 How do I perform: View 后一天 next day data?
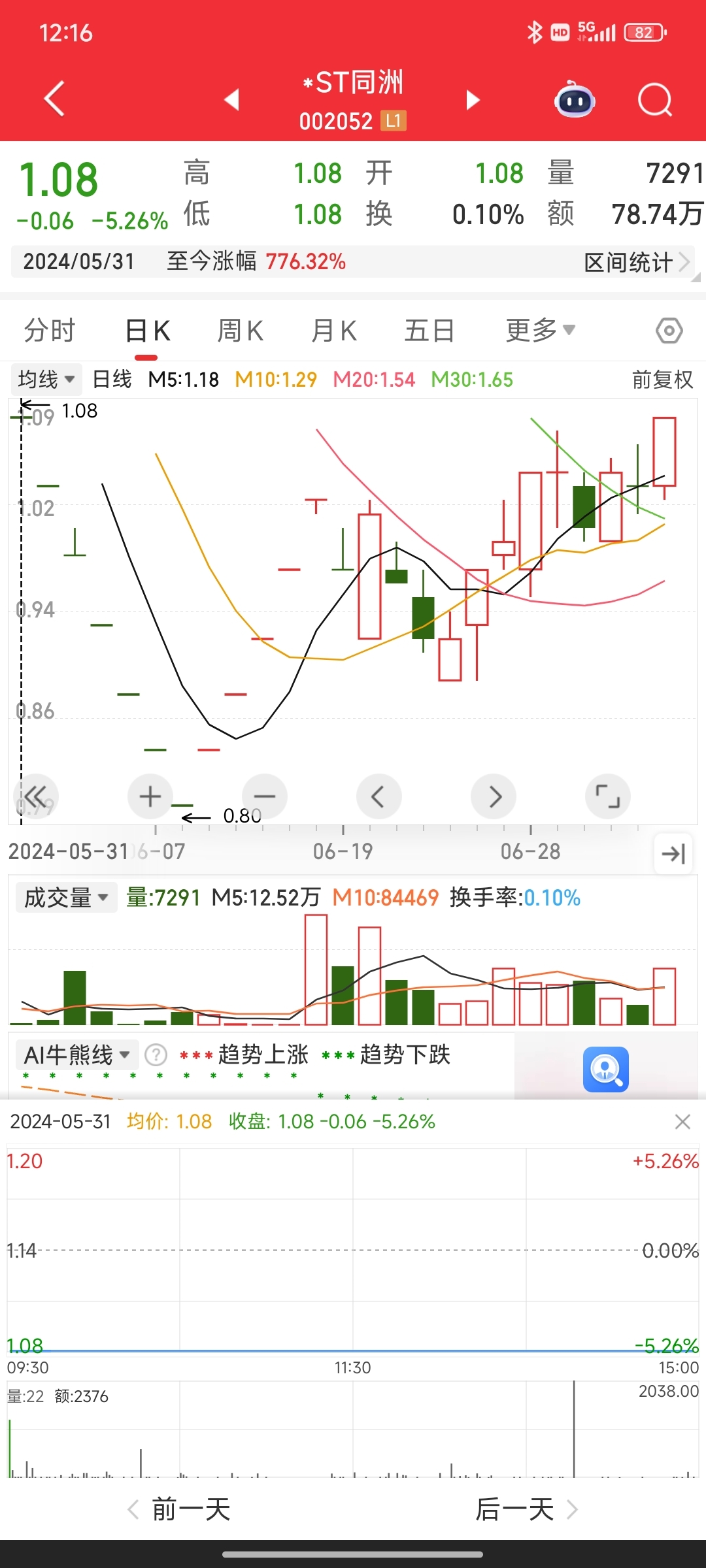[526, 1510]
